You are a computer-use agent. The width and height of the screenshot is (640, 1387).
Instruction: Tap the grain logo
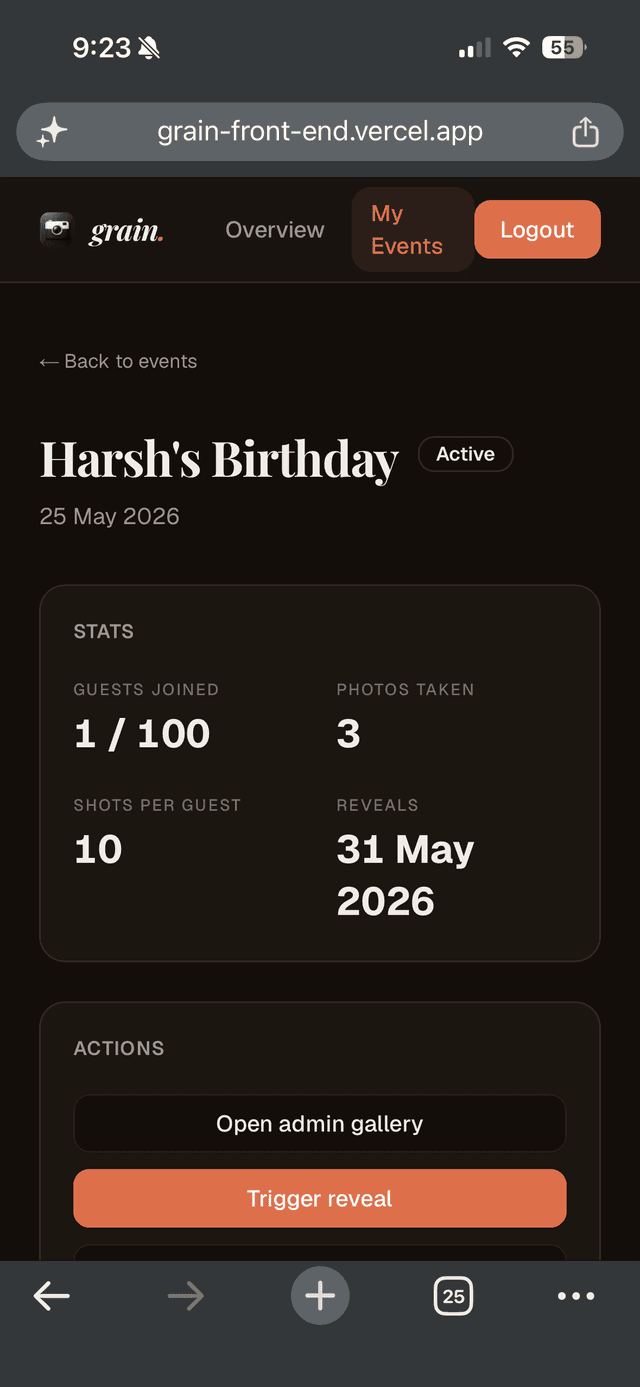coord(101,231)
